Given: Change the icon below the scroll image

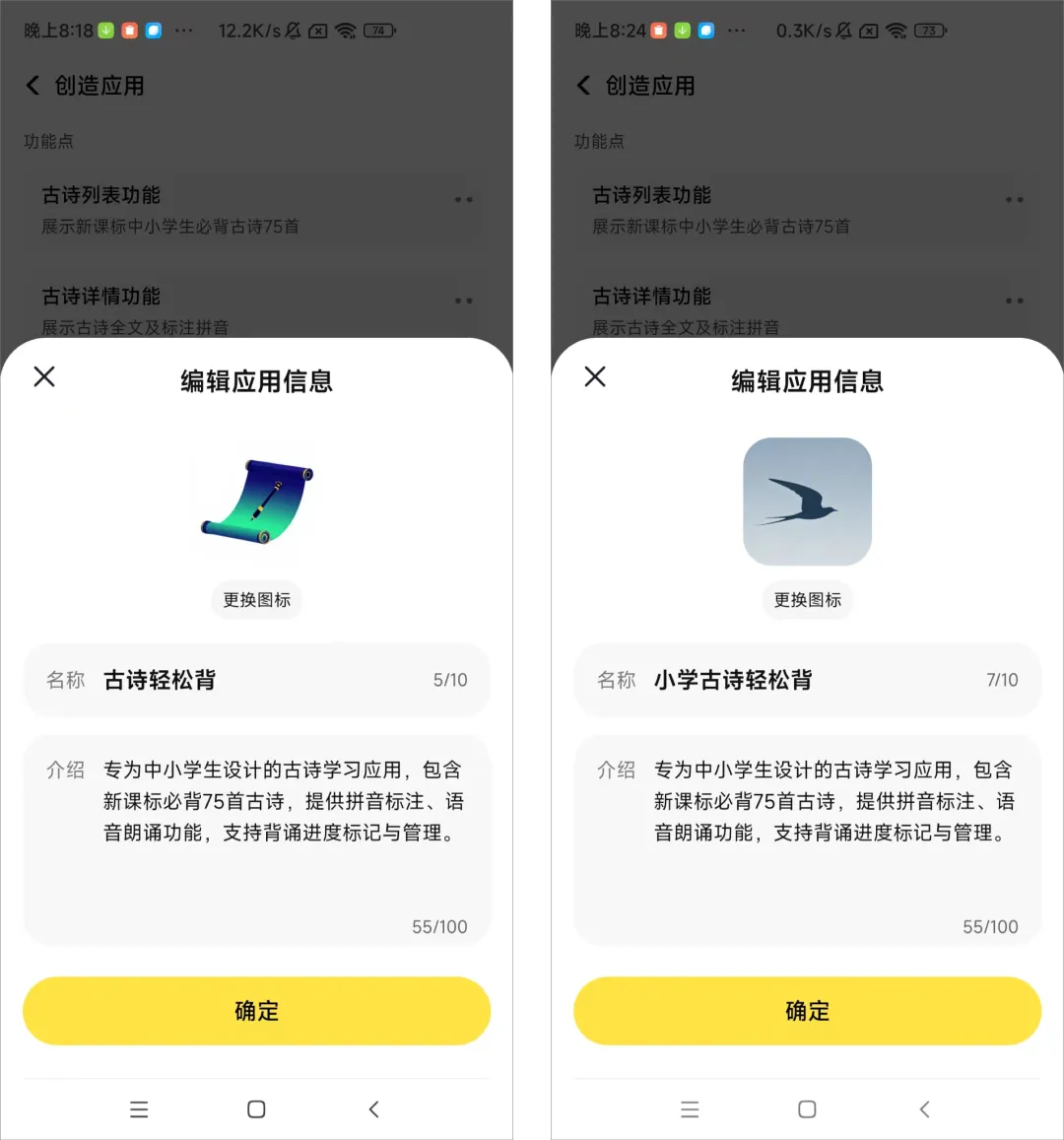Looking at the screenshot, I should [x=256, y=600].
